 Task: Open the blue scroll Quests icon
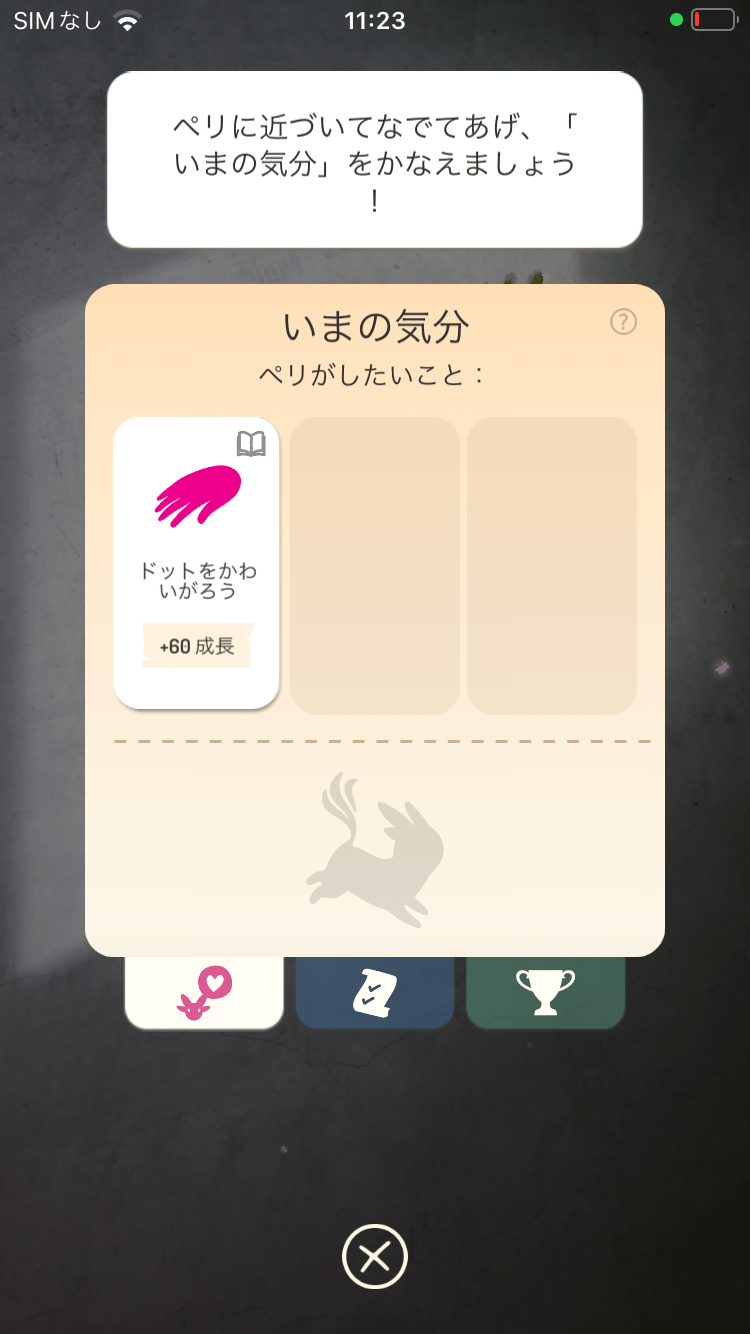pos(374,991)
